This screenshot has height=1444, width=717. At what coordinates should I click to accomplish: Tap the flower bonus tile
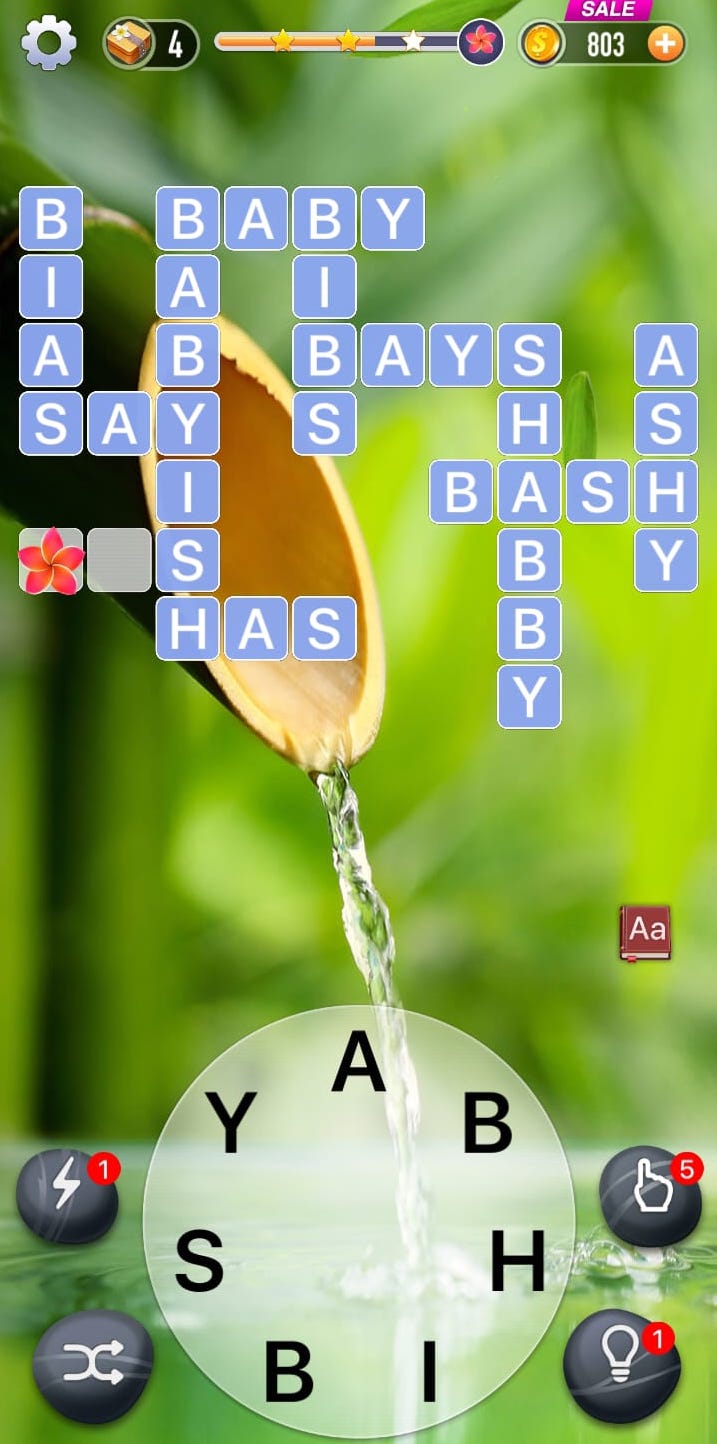coord(51,560)
